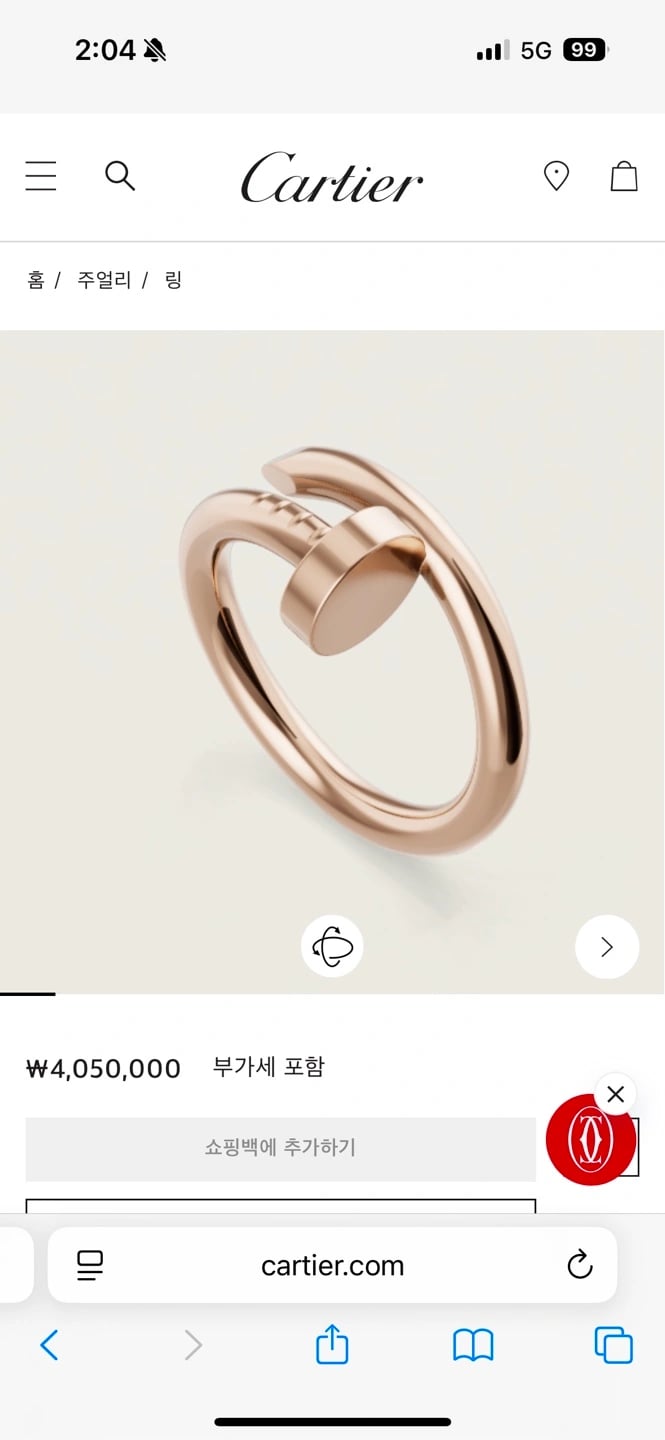The height and width of the screenshot is (1440, 665).
Task: Reload the page
Action: tap(580, 1265)
